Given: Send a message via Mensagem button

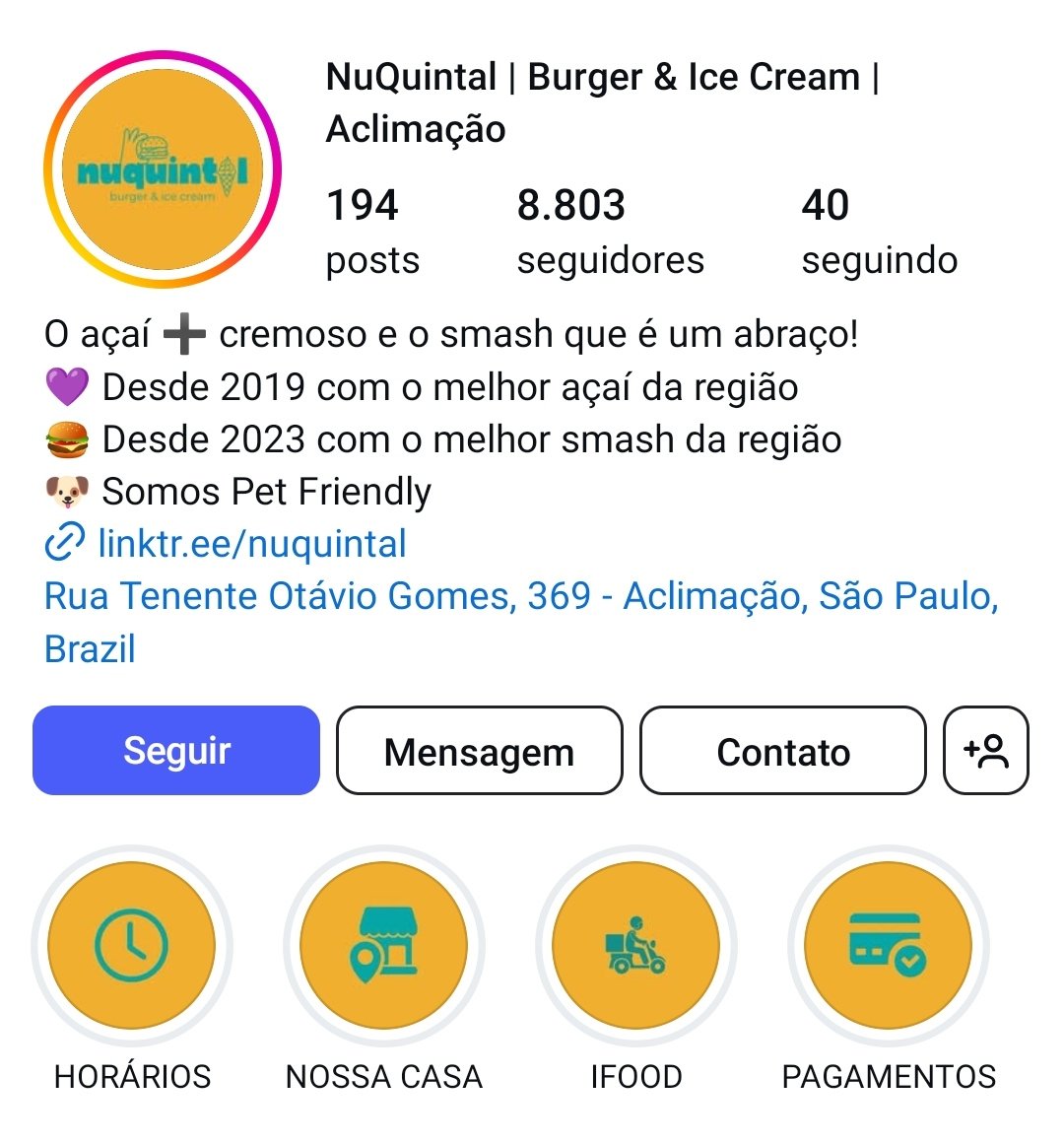Looking at the screenshot, I should click(479, 751).
